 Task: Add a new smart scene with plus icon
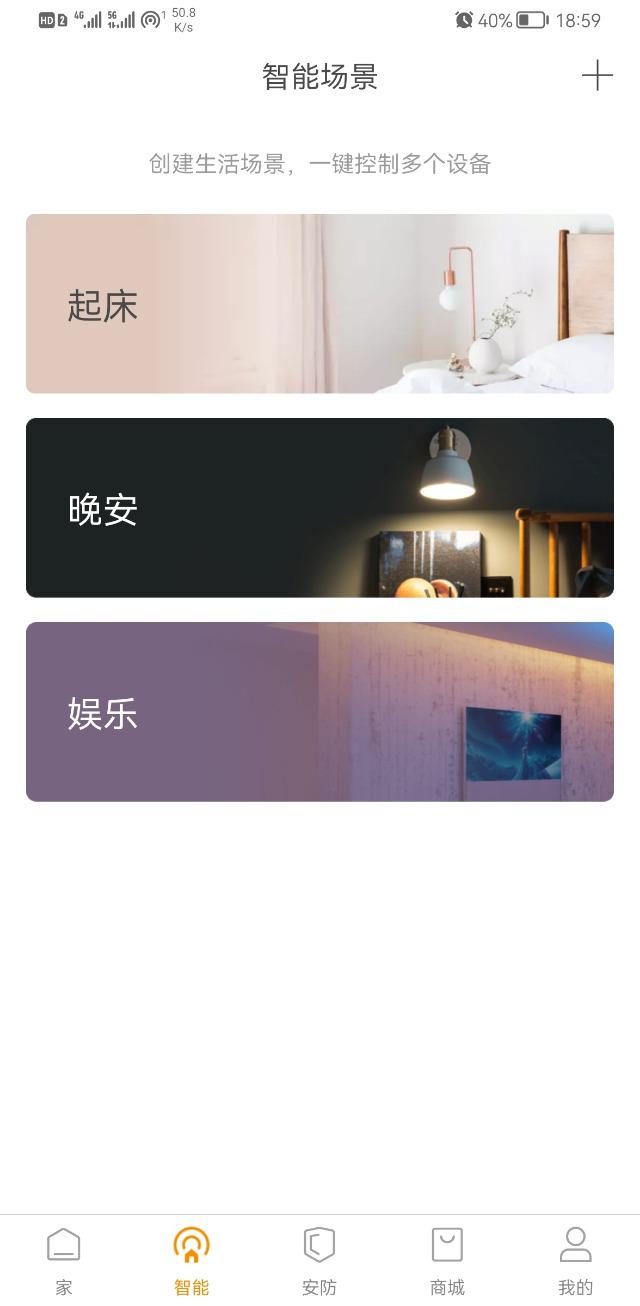[597, 76]
